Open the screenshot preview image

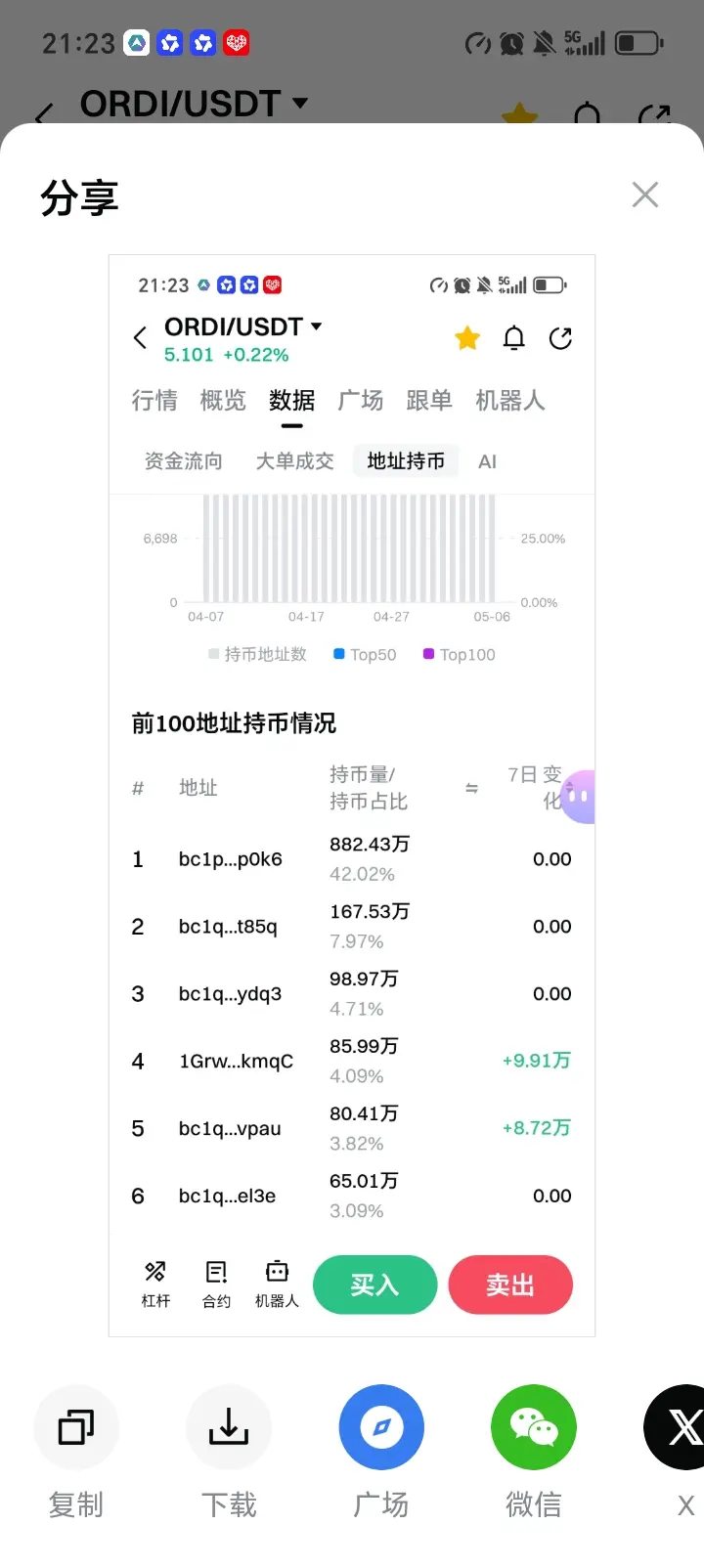coord(352,796)
